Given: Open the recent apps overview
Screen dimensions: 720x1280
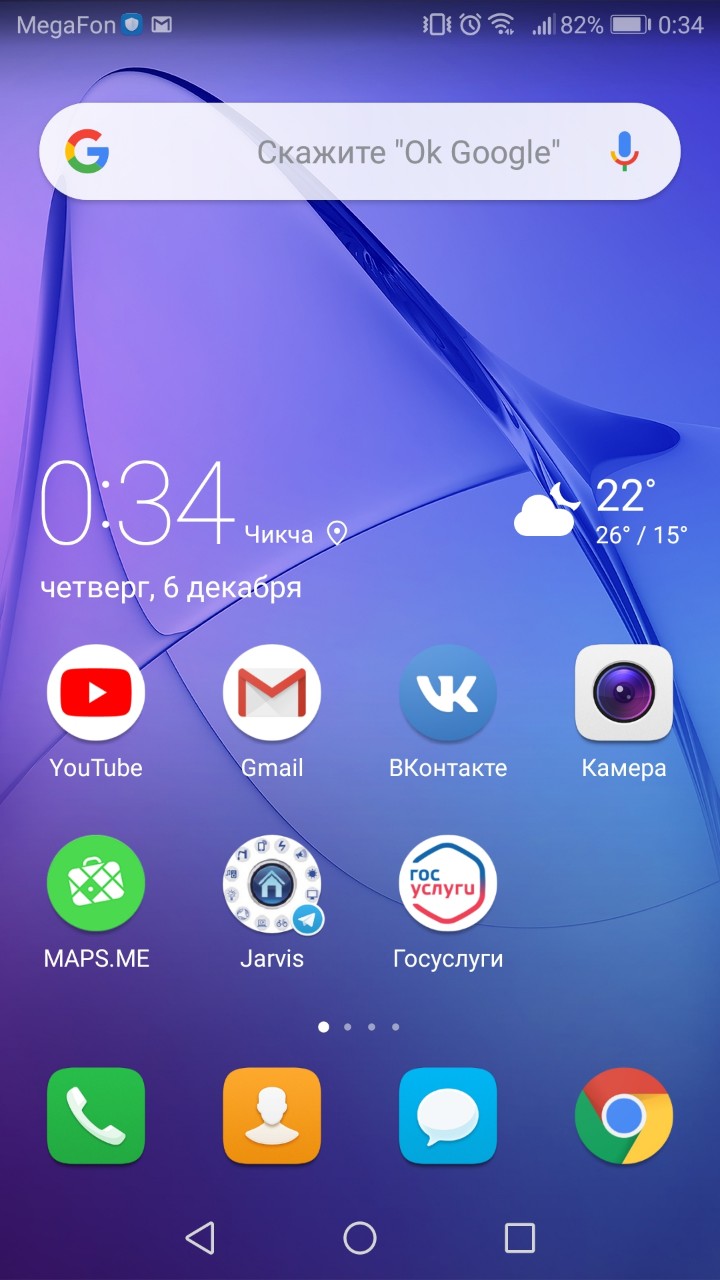Looking at the screenshot, I should tap(520, 1238).
